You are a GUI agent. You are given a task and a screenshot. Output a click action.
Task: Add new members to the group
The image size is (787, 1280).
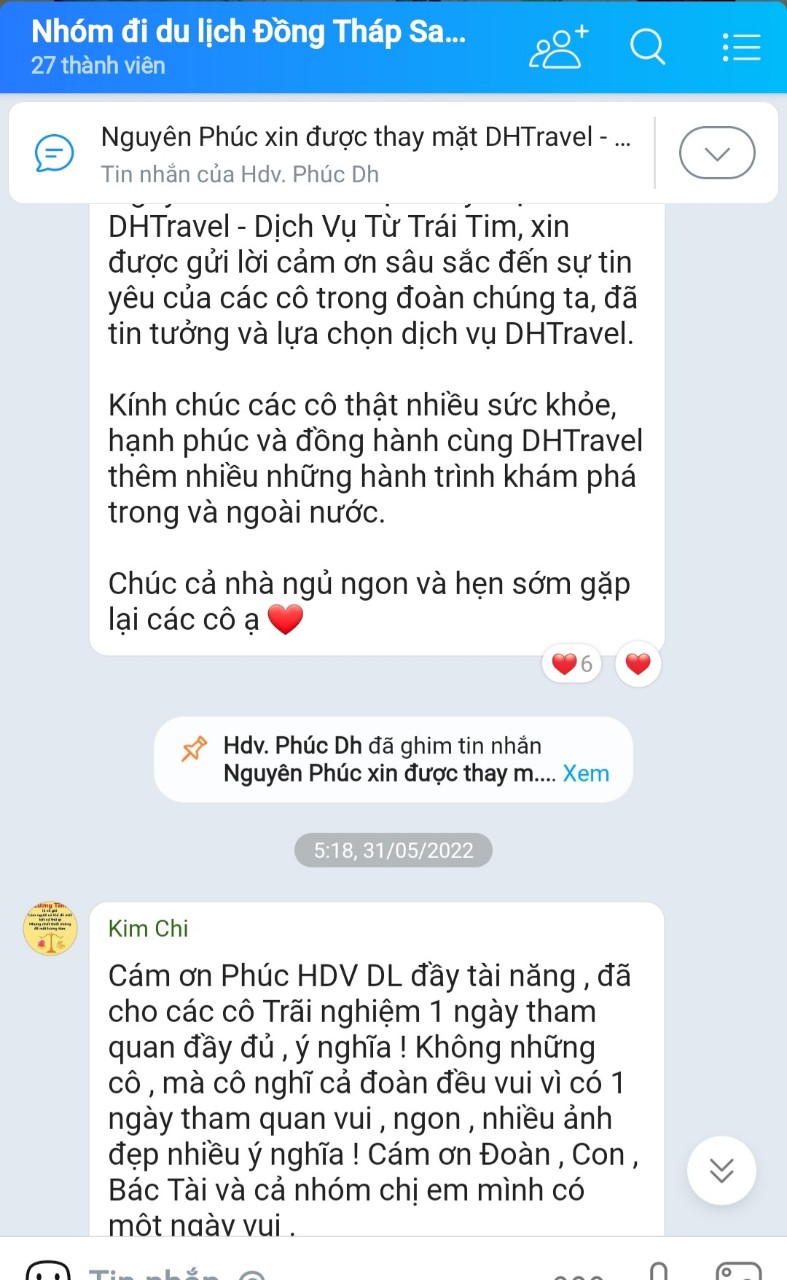[557, 45]
